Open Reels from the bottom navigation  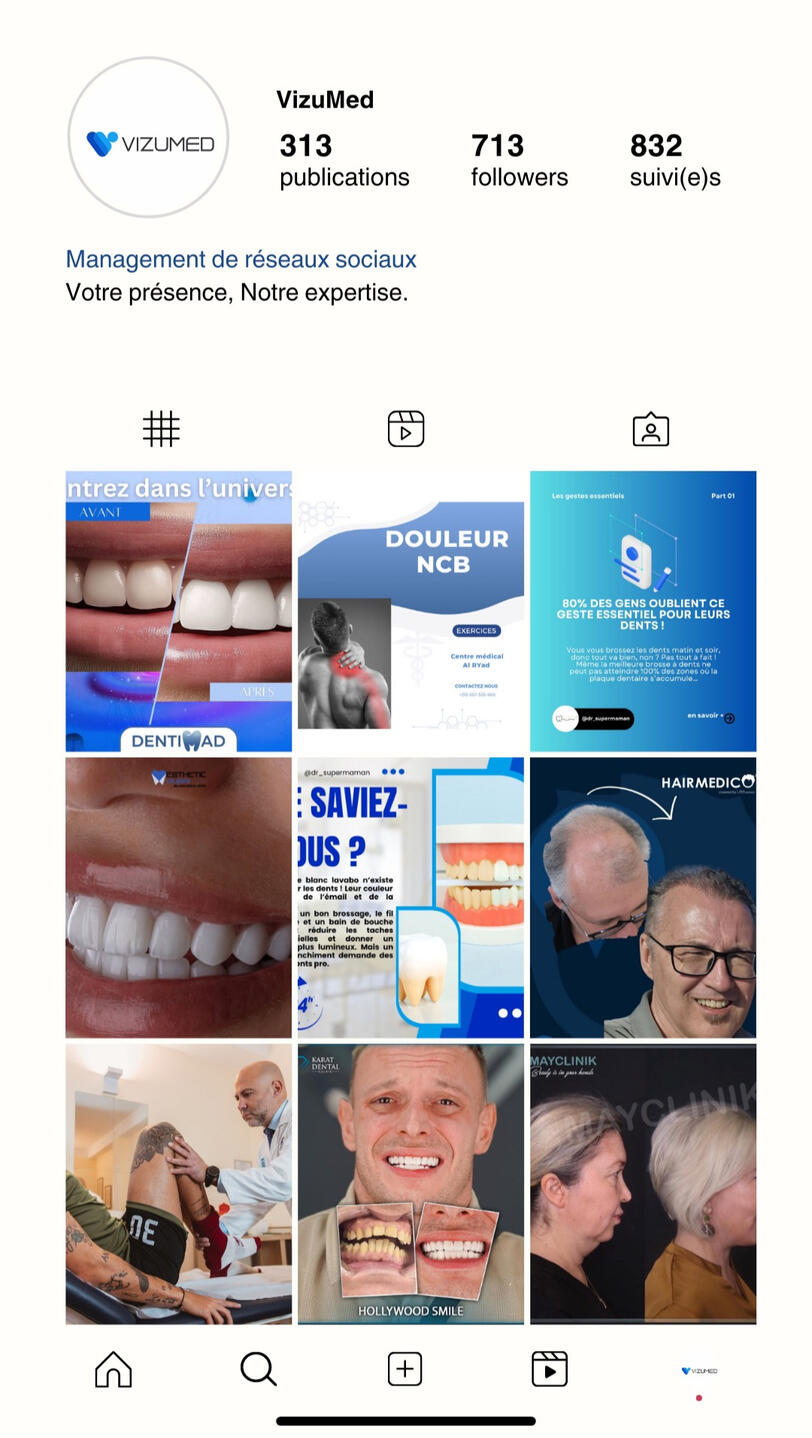(549, 1369)
